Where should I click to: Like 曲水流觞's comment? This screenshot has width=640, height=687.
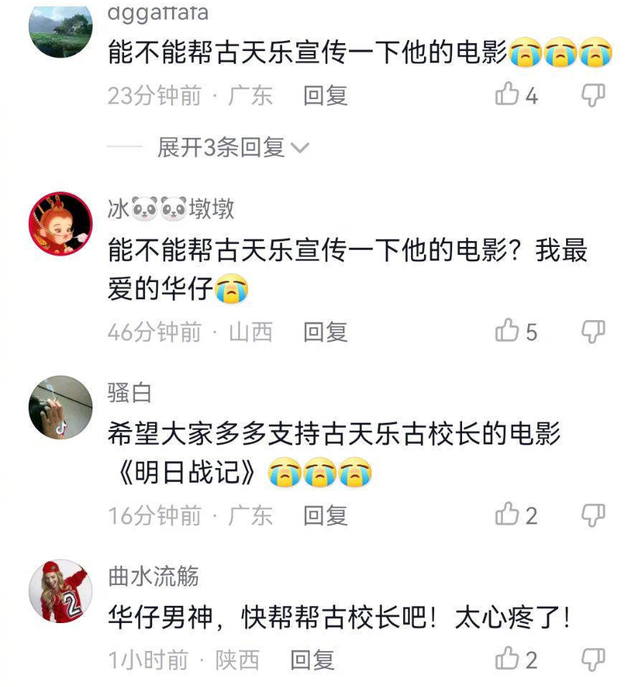pyautogui.click(x=508, y=659)
